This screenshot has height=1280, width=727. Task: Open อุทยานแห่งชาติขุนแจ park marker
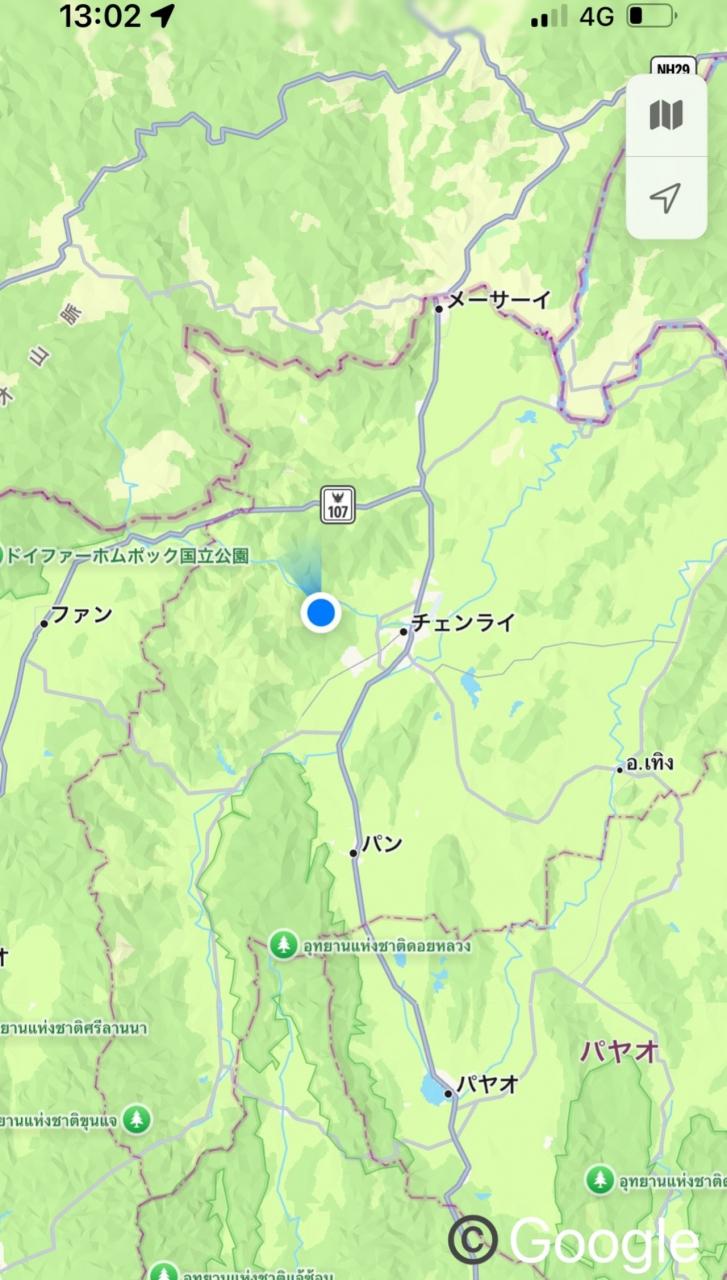coord(137,1119)
